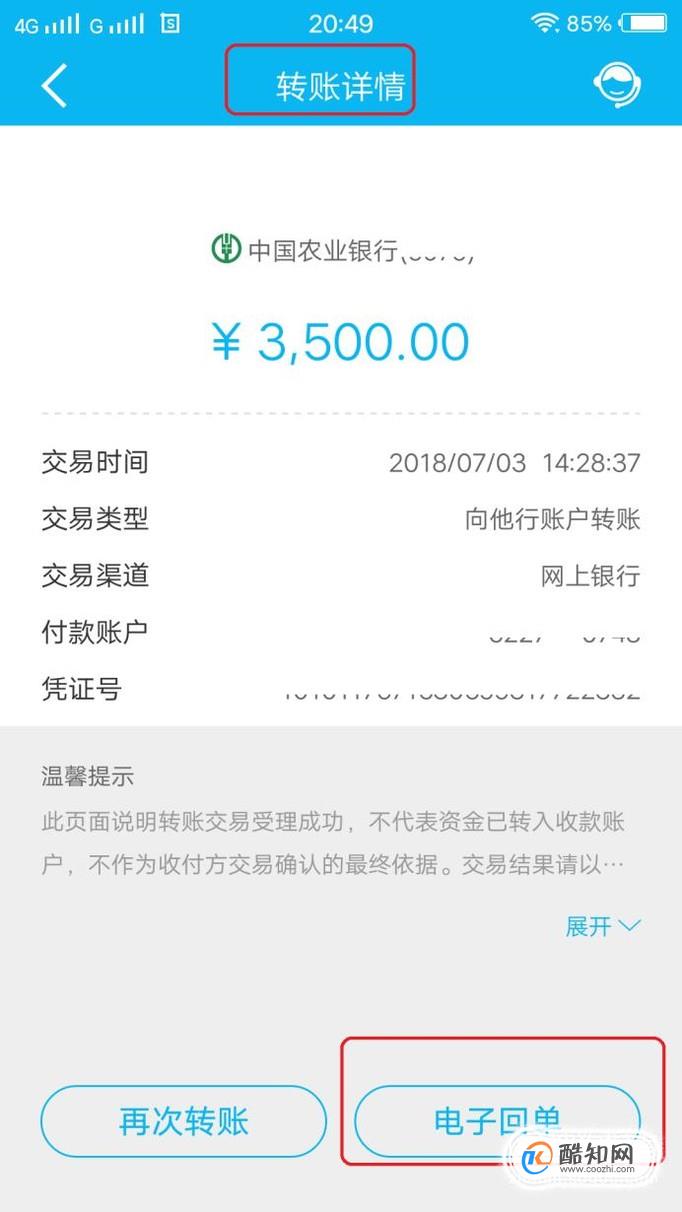
Task: Open the customer service headset icon
Action: 617,86
